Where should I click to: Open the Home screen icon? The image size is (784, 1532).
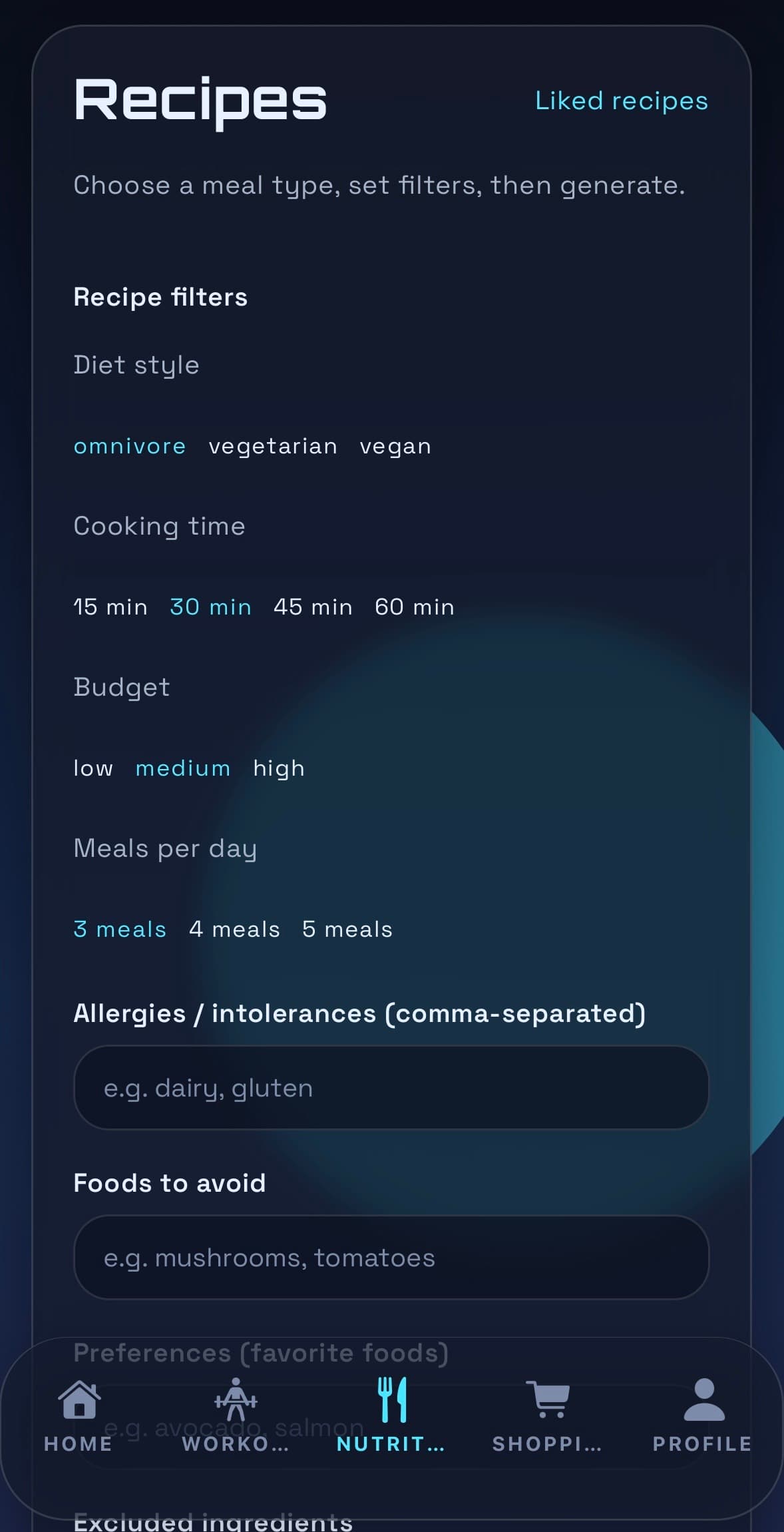click(77, 1405)
